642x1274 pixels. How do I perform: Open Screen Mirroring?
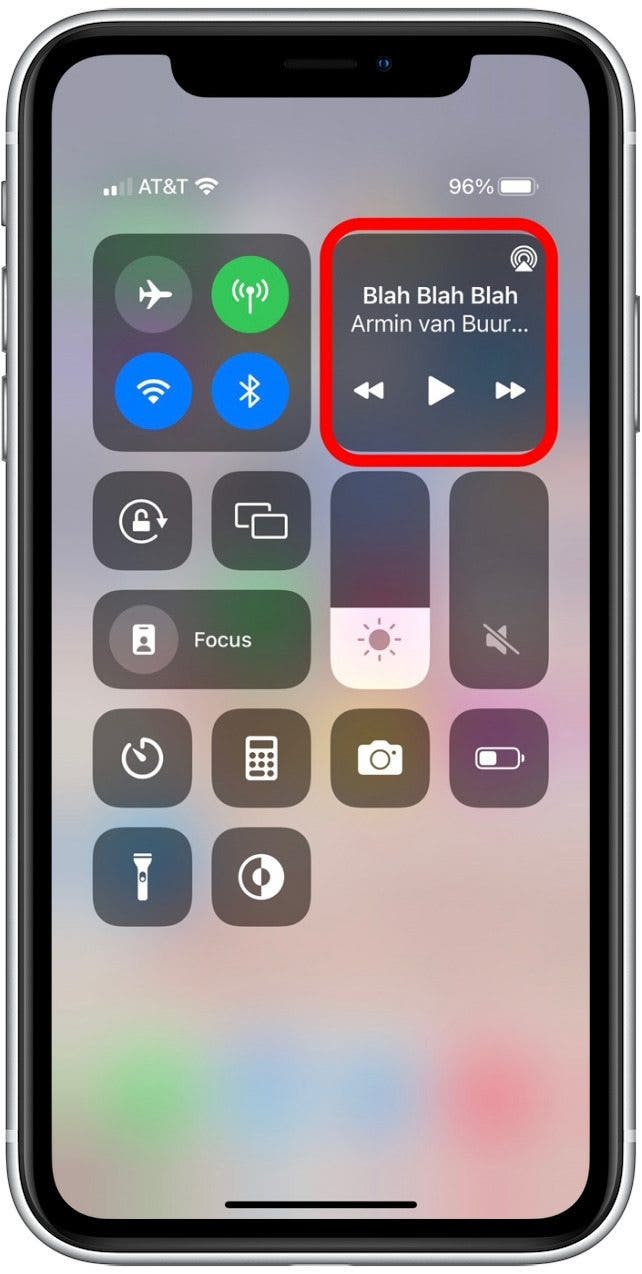[261, 521]
